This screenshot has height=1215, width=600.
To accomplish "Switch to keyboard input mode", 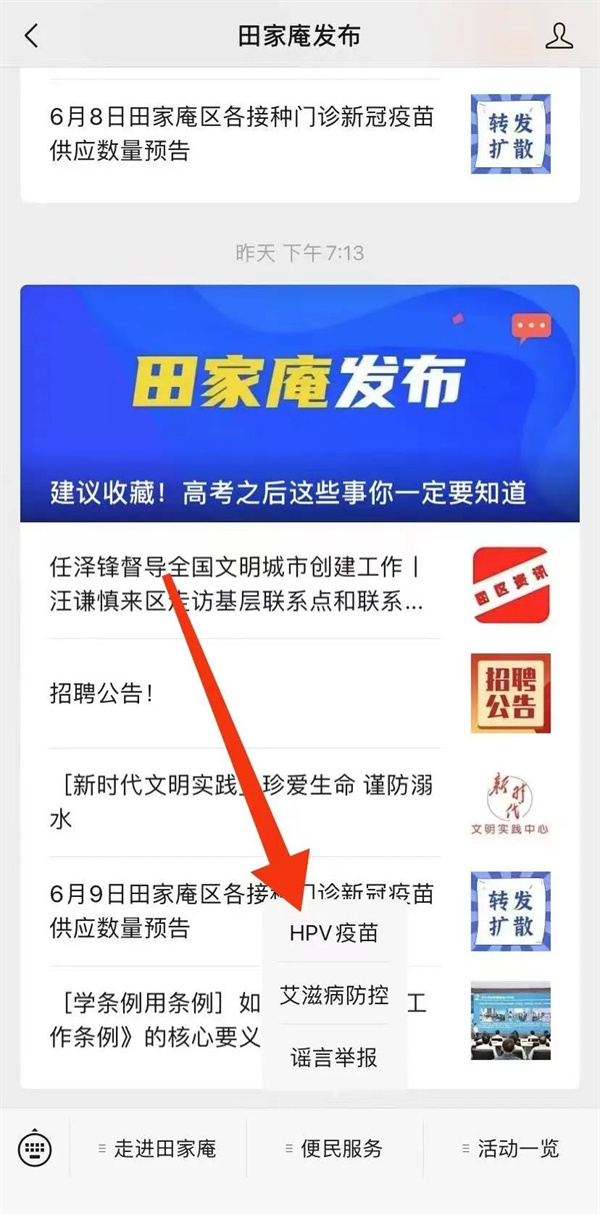I will pos(35,1148).
